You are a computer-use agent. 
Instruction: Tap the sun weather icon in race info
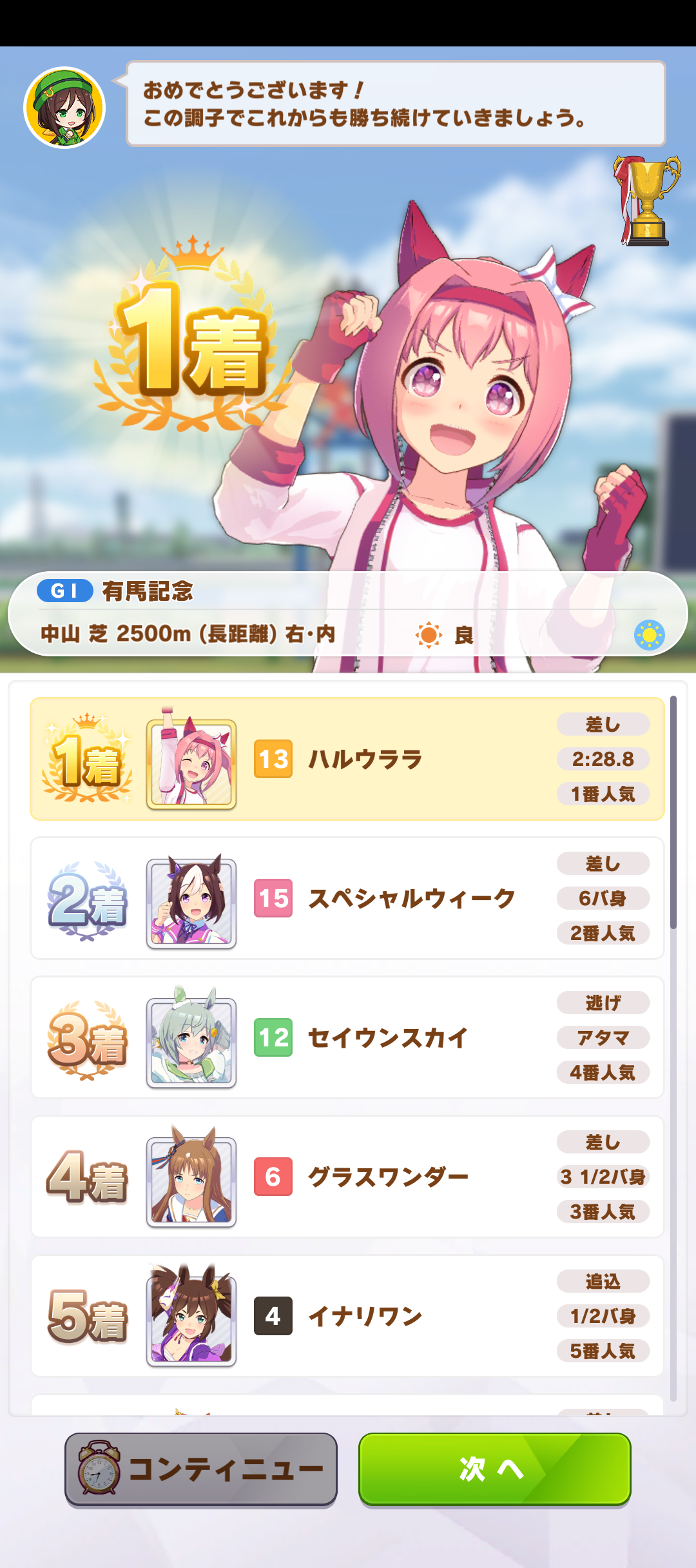click(649, 635)
